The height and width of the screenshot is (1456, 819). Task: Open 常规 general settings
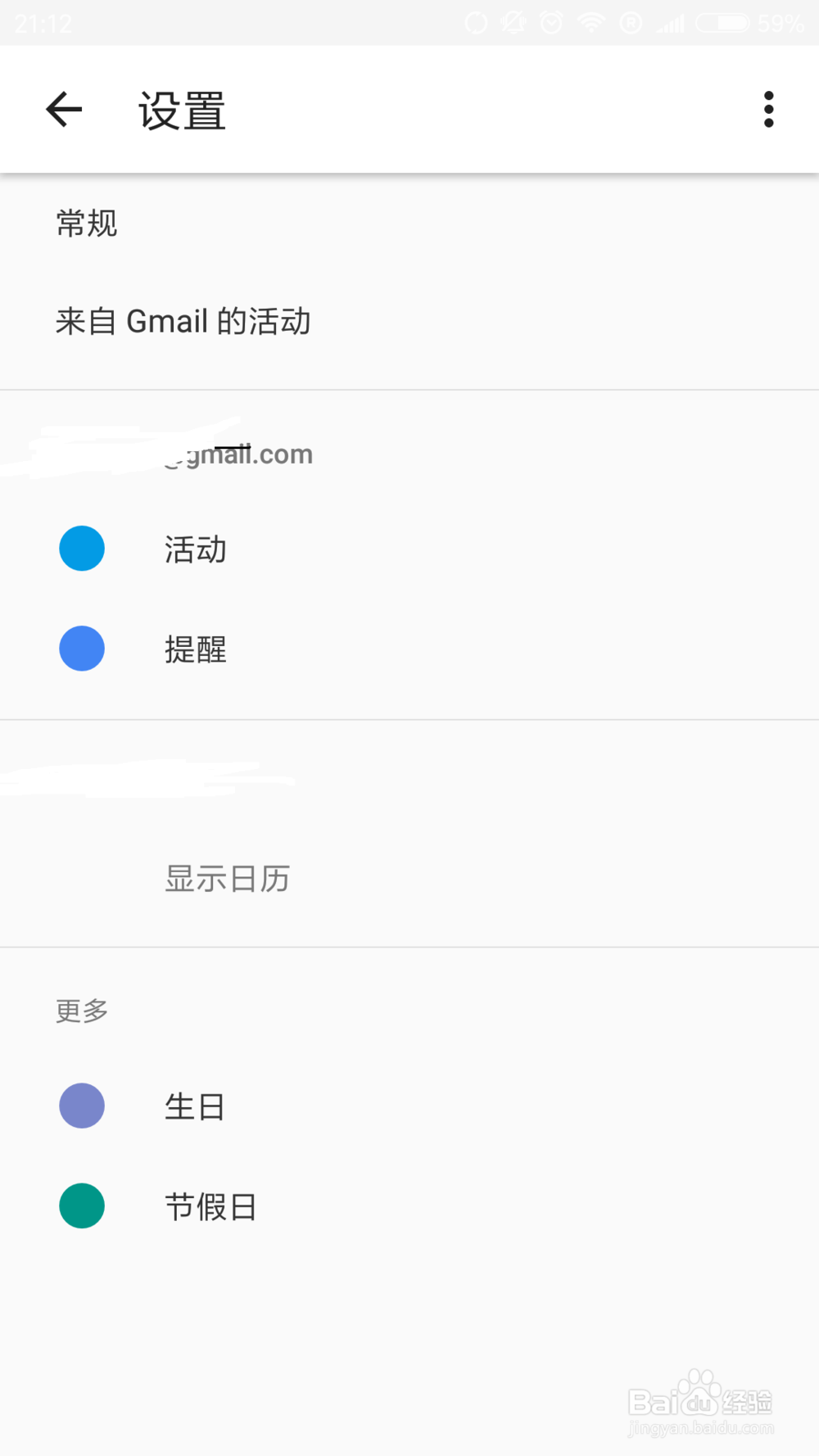(409, 223)
